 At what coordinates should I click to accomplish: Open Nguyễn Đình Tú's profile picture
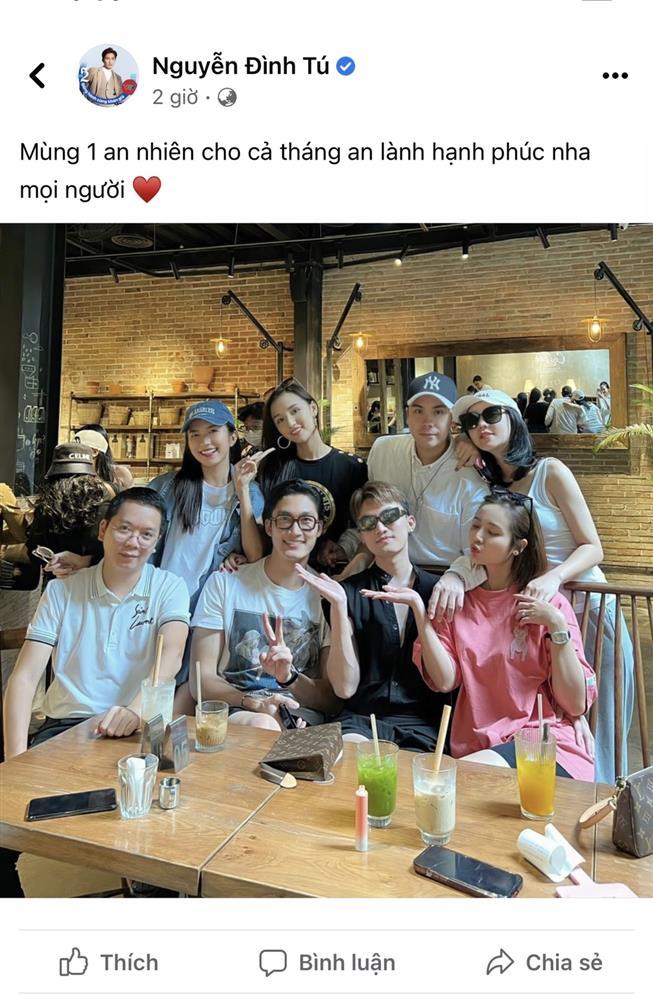108,75
